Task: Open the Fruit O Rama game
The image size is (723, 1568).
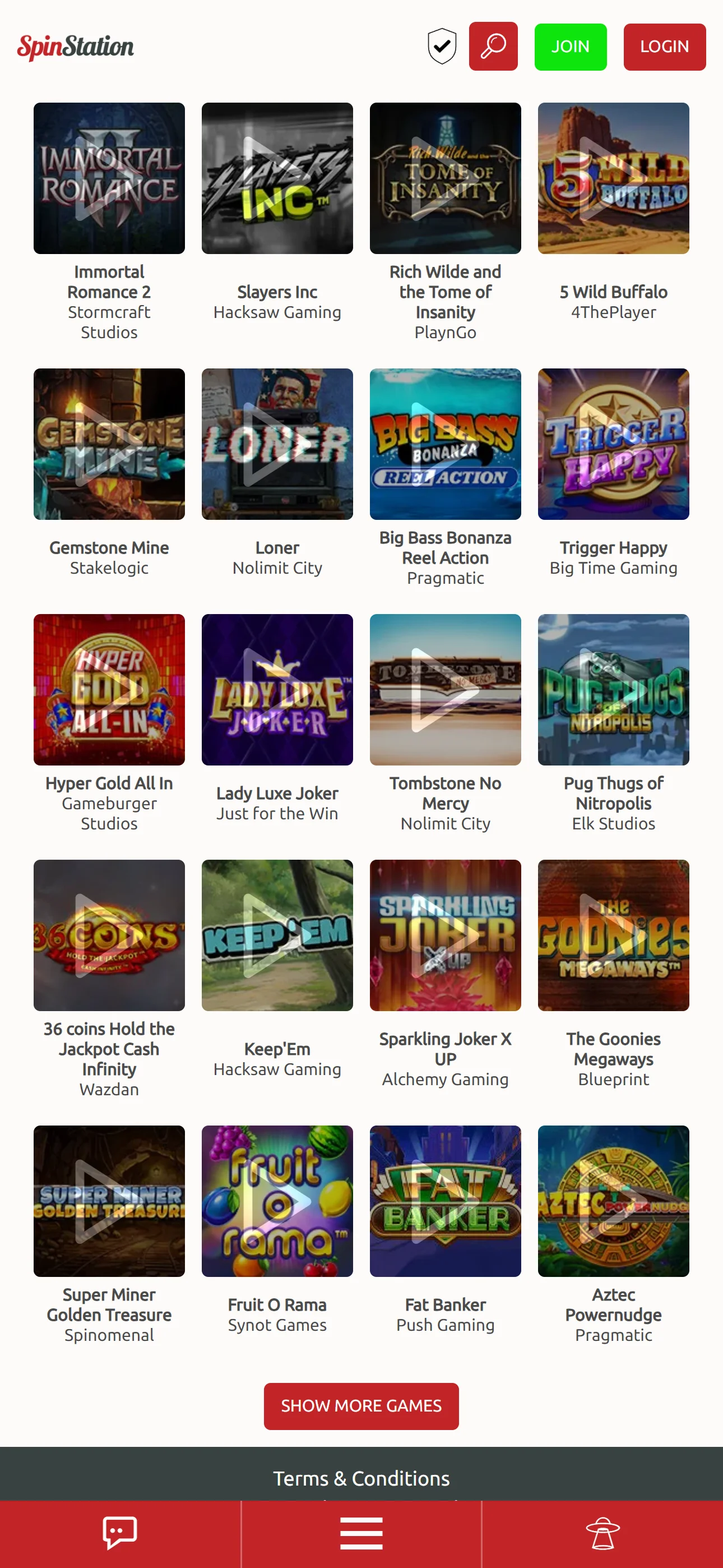Action: tap(277, 1201)
